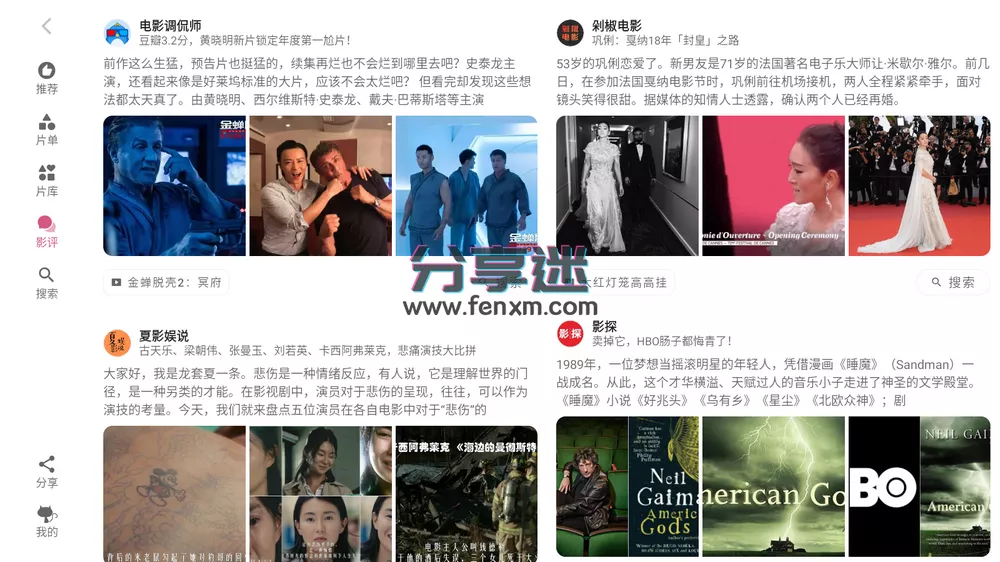The height and width of the screenshot is (562, 1000).
Task: Open HBO image in 影探's post
Action: (919, 486)
